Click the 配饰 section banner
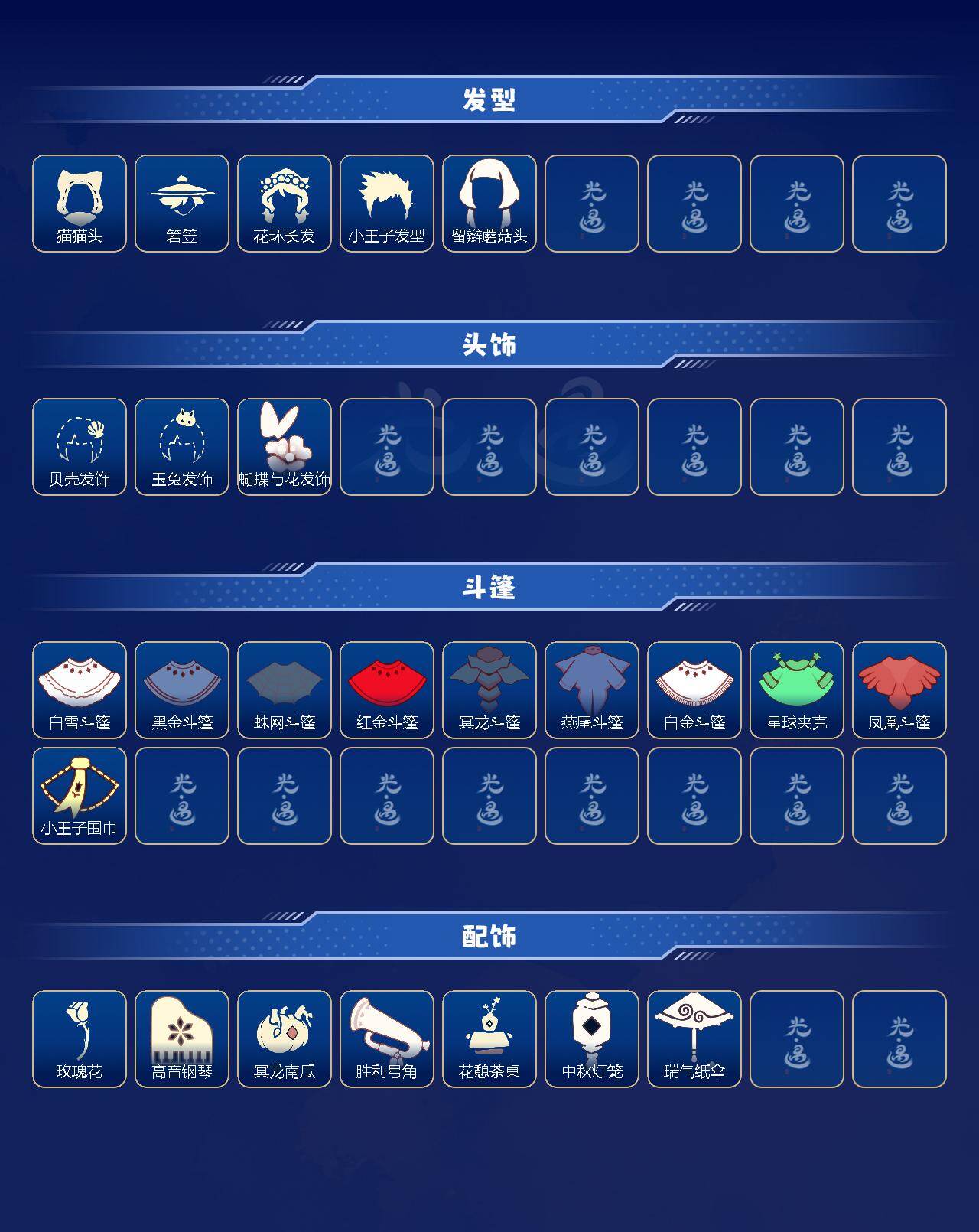This screenshot has height=1232, width=979. [x=489, y=933]
